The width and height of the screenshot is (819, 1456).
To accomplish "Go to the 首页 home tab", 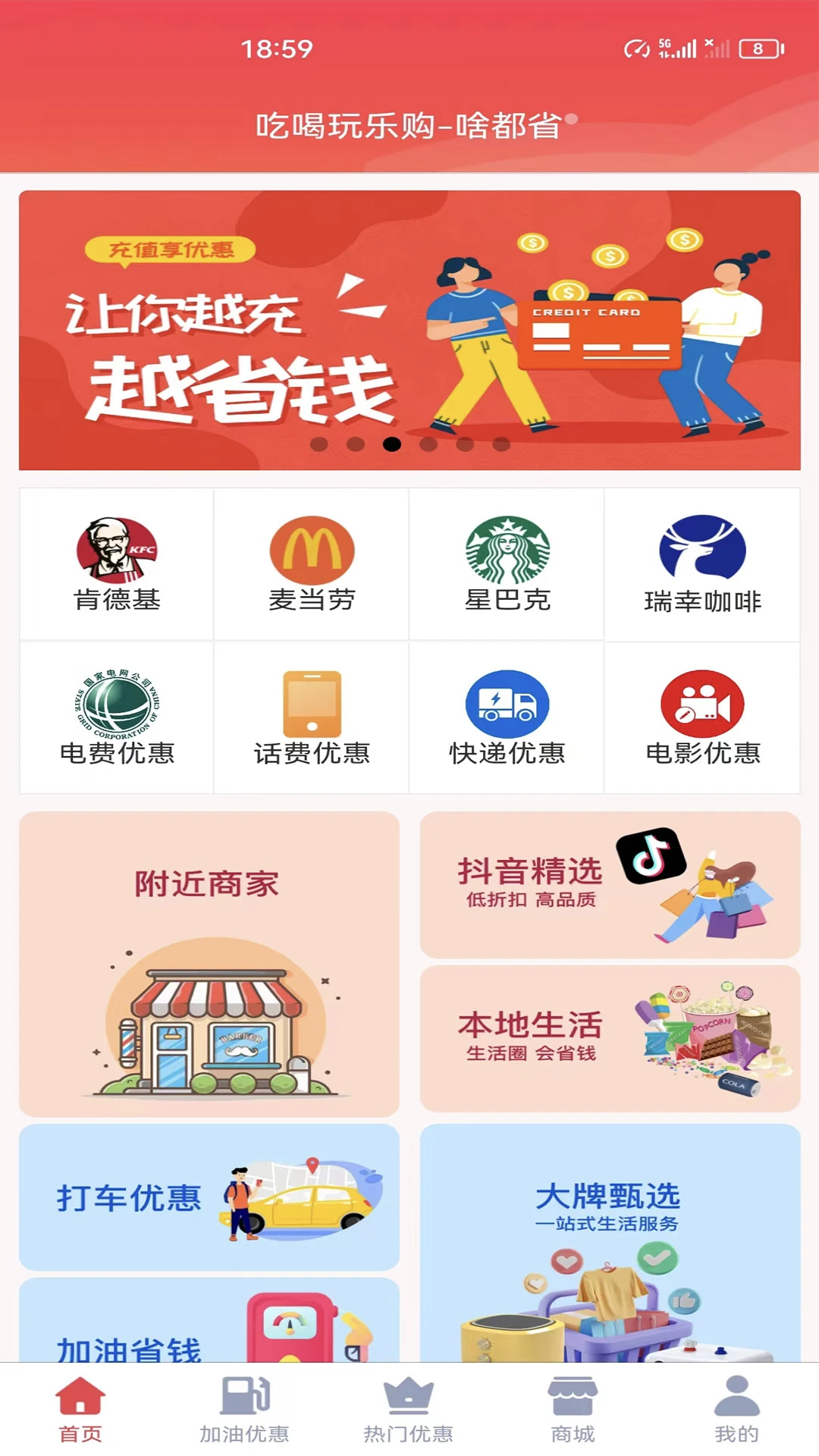I will (80, 1410).
